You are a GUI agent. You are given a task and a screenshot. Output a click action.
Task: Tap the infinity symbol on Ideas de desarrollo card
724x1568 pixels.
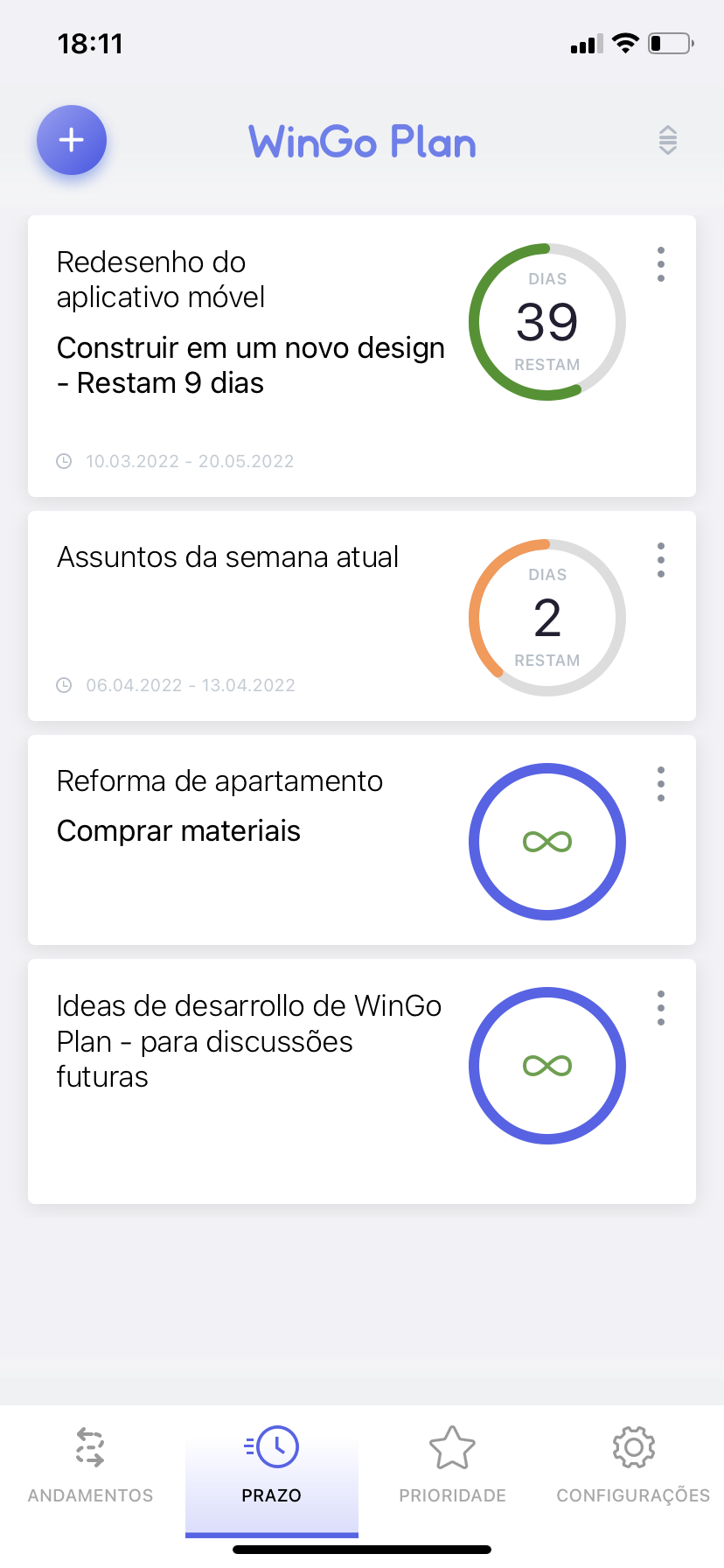click(x=547, y=1066)
